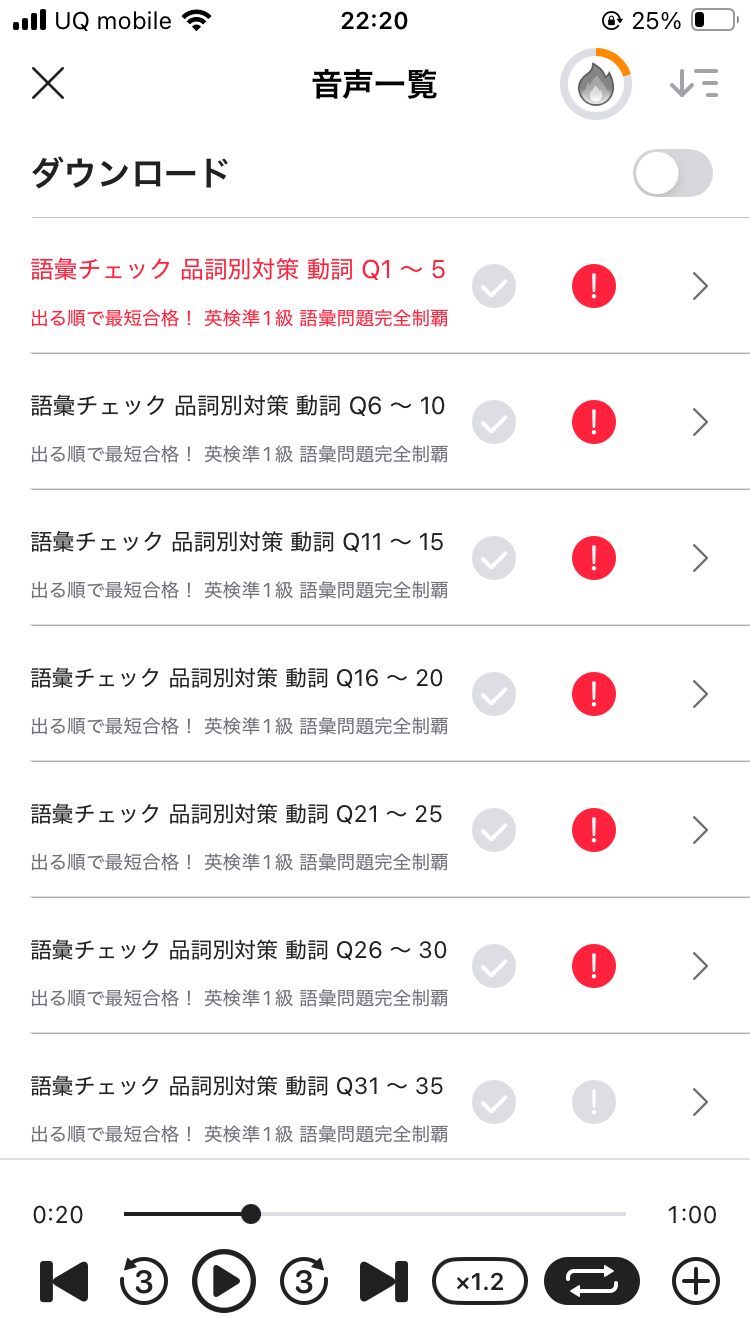Open details chevron for Q11～15

click(699, 558)
